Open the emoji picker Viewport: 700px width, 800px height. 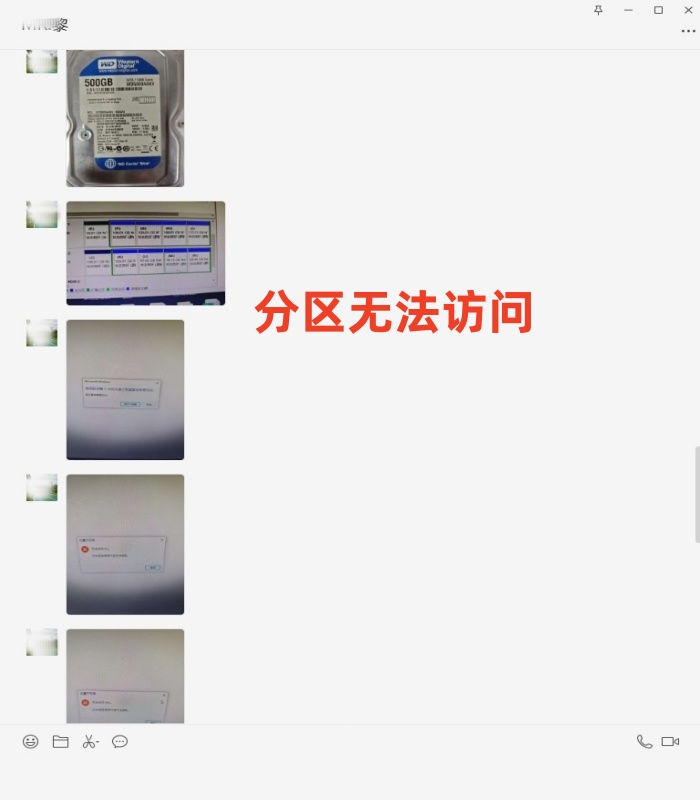(31, 741)
